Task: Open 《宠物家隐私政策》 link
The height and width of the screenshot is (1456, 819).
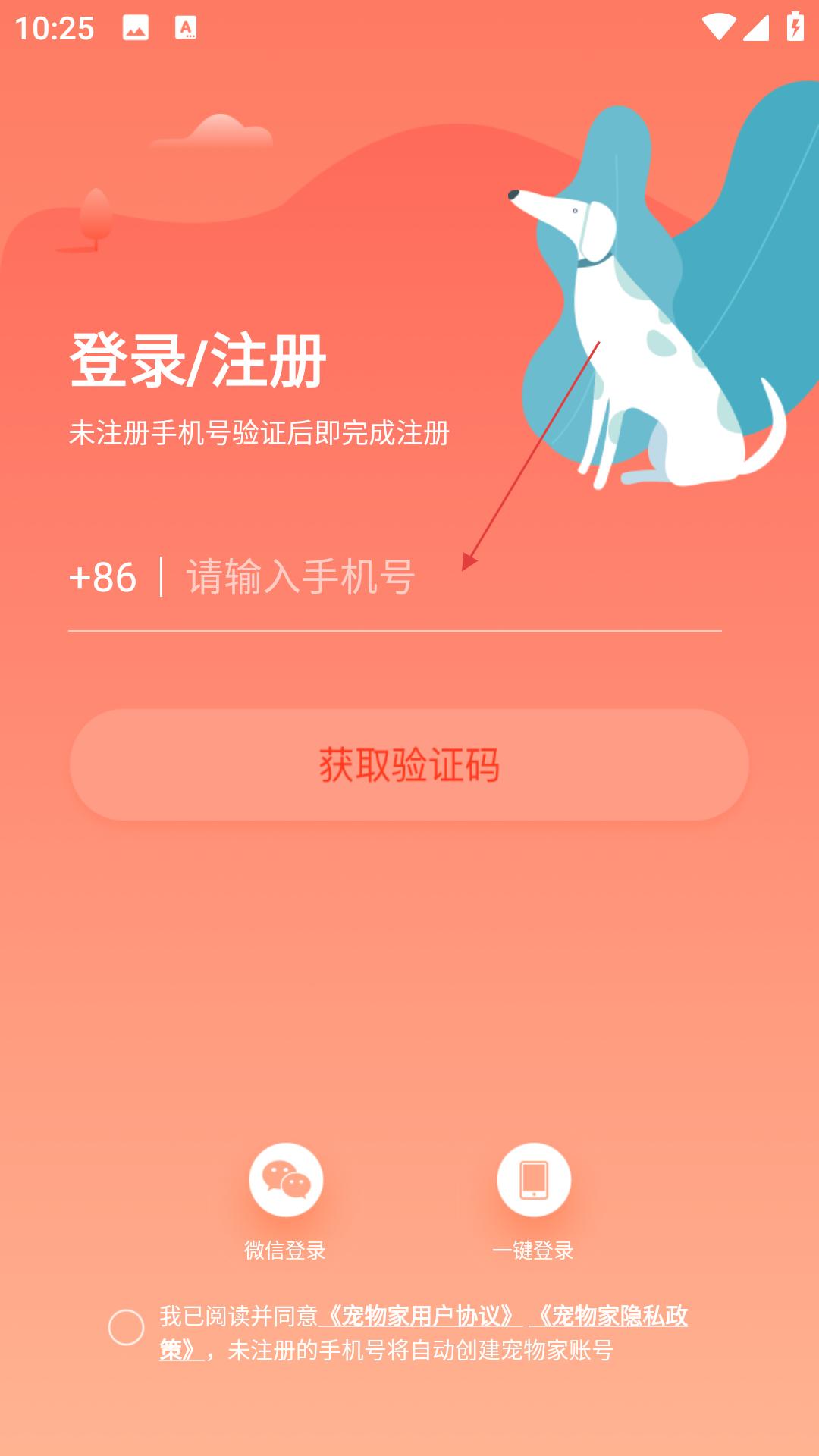Action: [x=611, y=1316]
